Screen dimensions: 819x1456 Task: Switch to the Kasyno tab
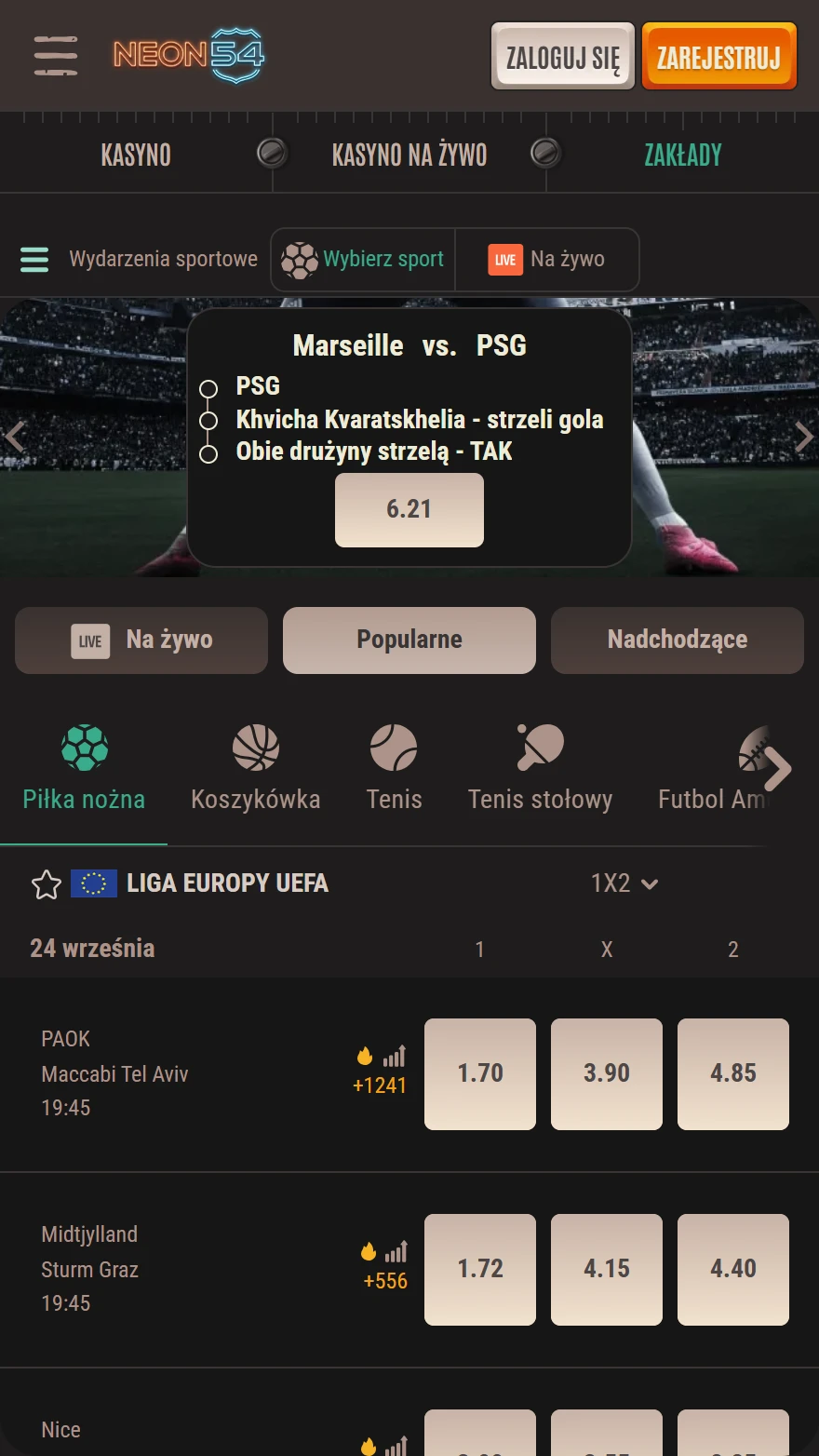(x=136, y=155)
